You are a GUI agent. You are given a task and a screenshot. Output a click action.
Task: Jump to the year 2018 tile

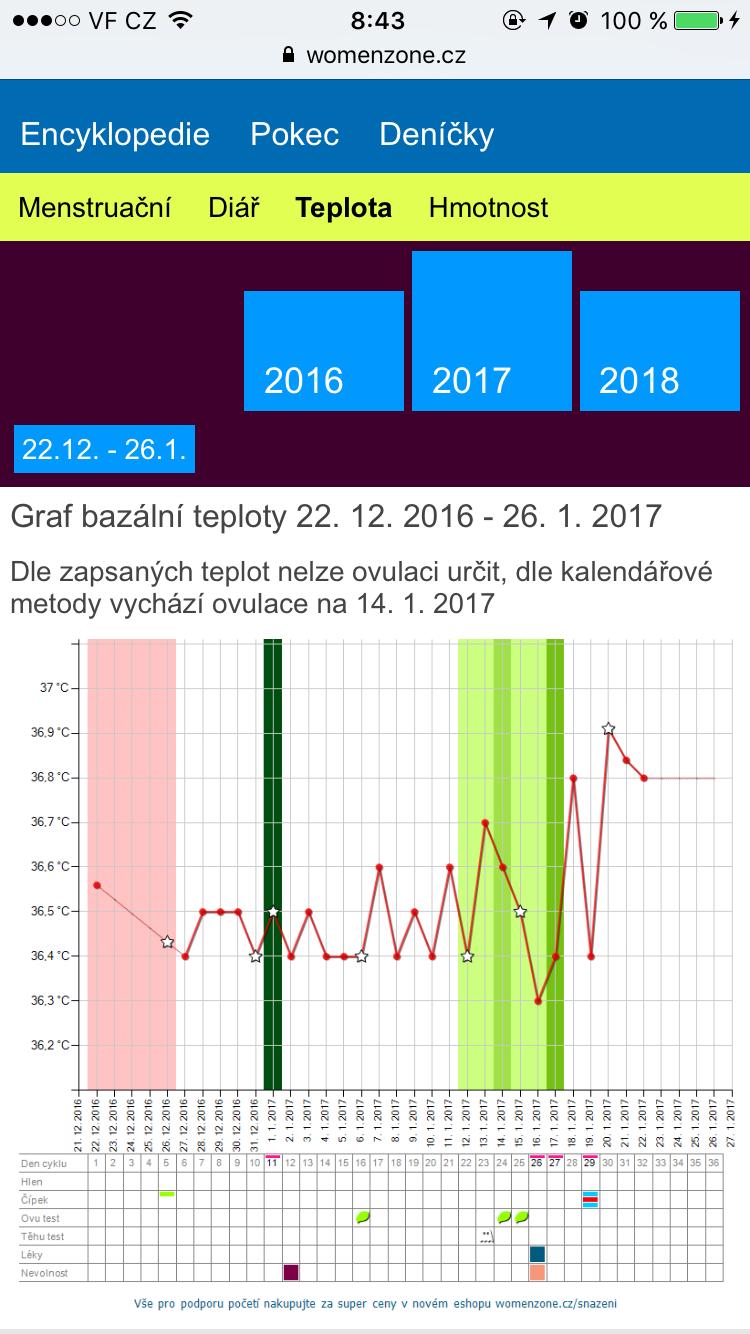tap(659, 350)
